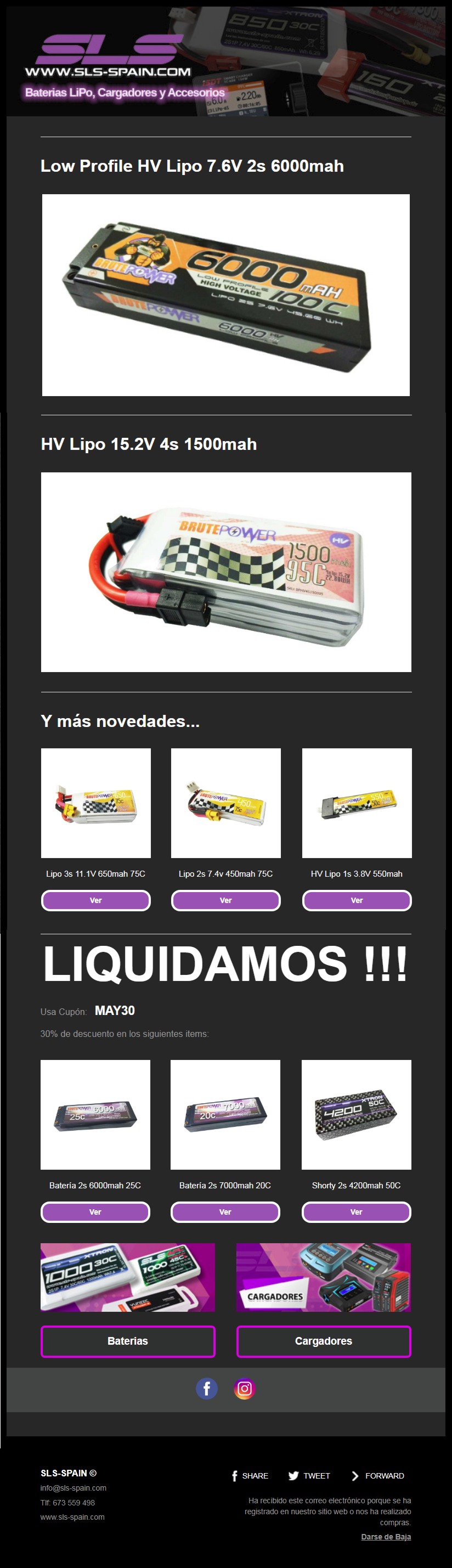This screenshot has height=1568, width=452.
Task: Tweet this newsletter
Action: 309,1475
